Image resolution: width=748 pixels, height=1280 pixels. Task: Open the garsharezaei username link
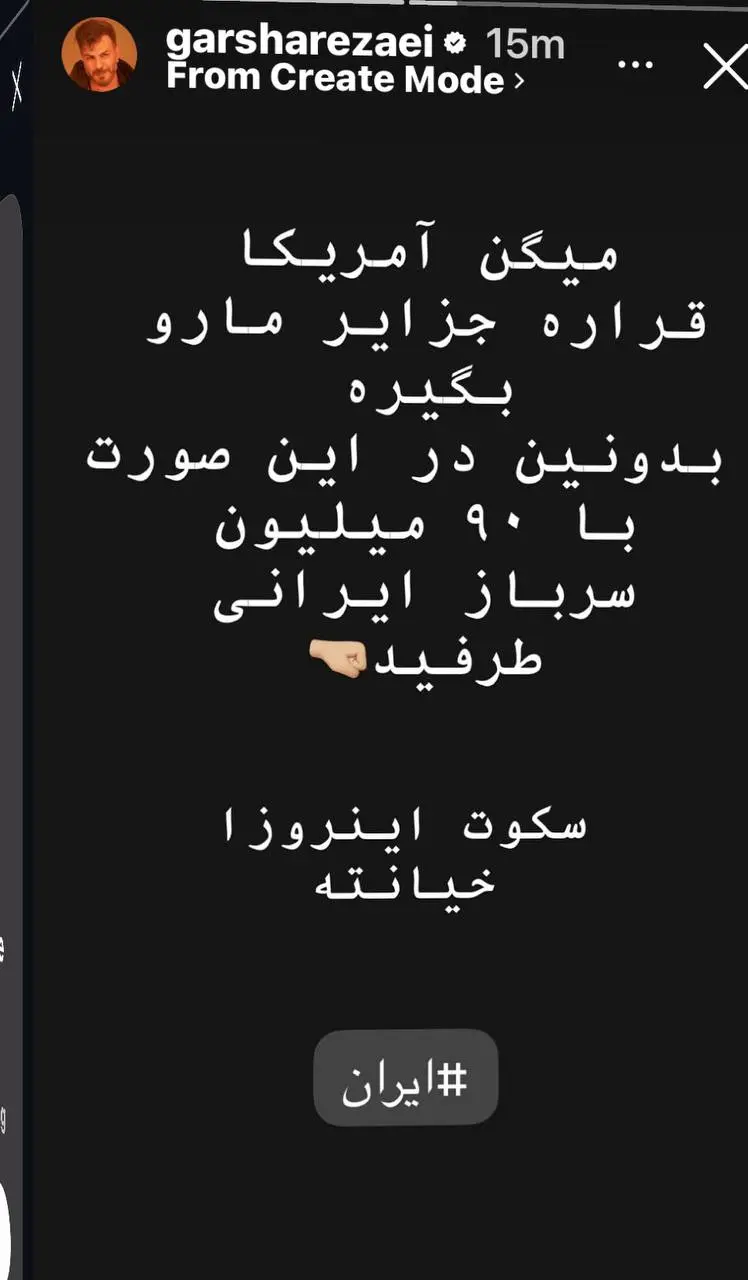tap(298, 43)
